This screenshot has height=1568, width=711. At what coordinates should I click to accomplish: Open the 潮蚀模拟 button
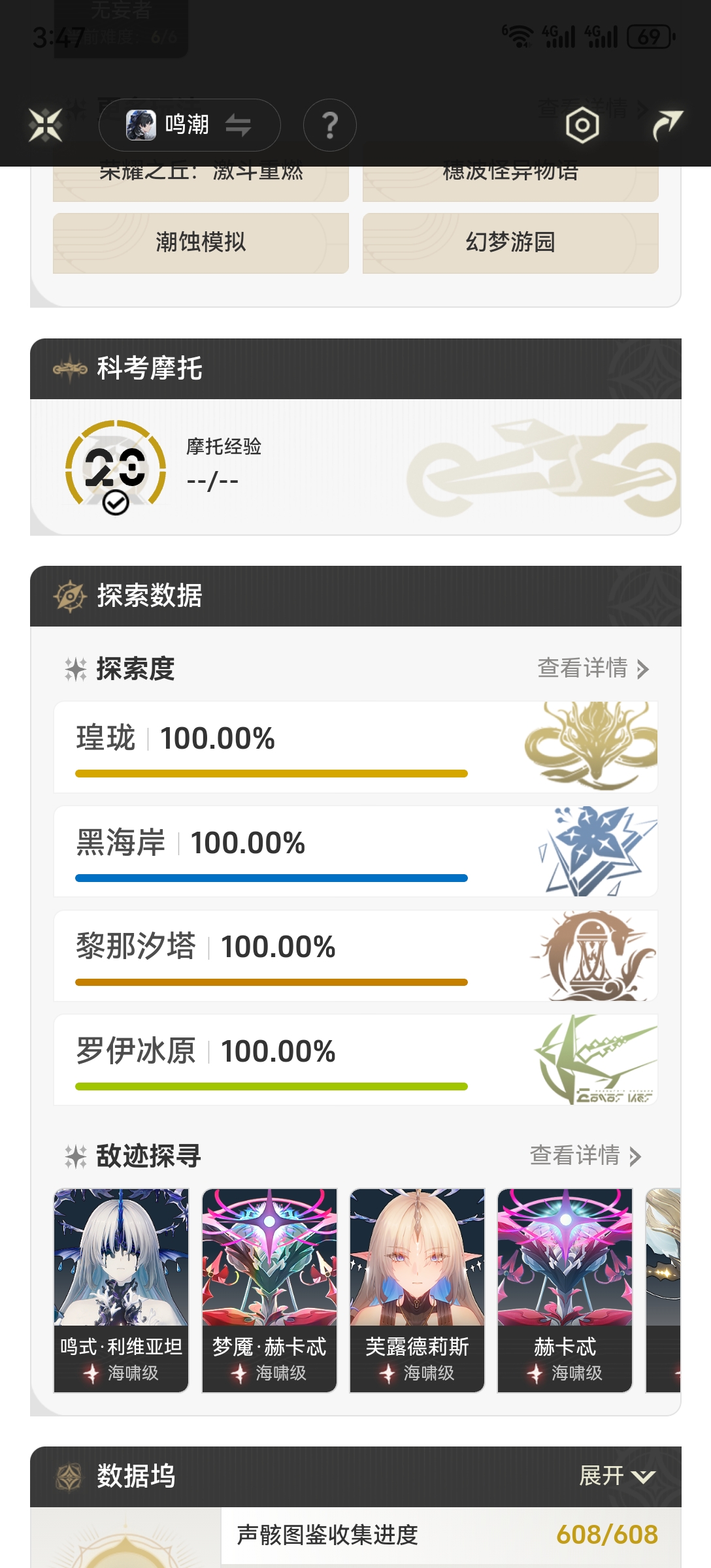[201, 243]
